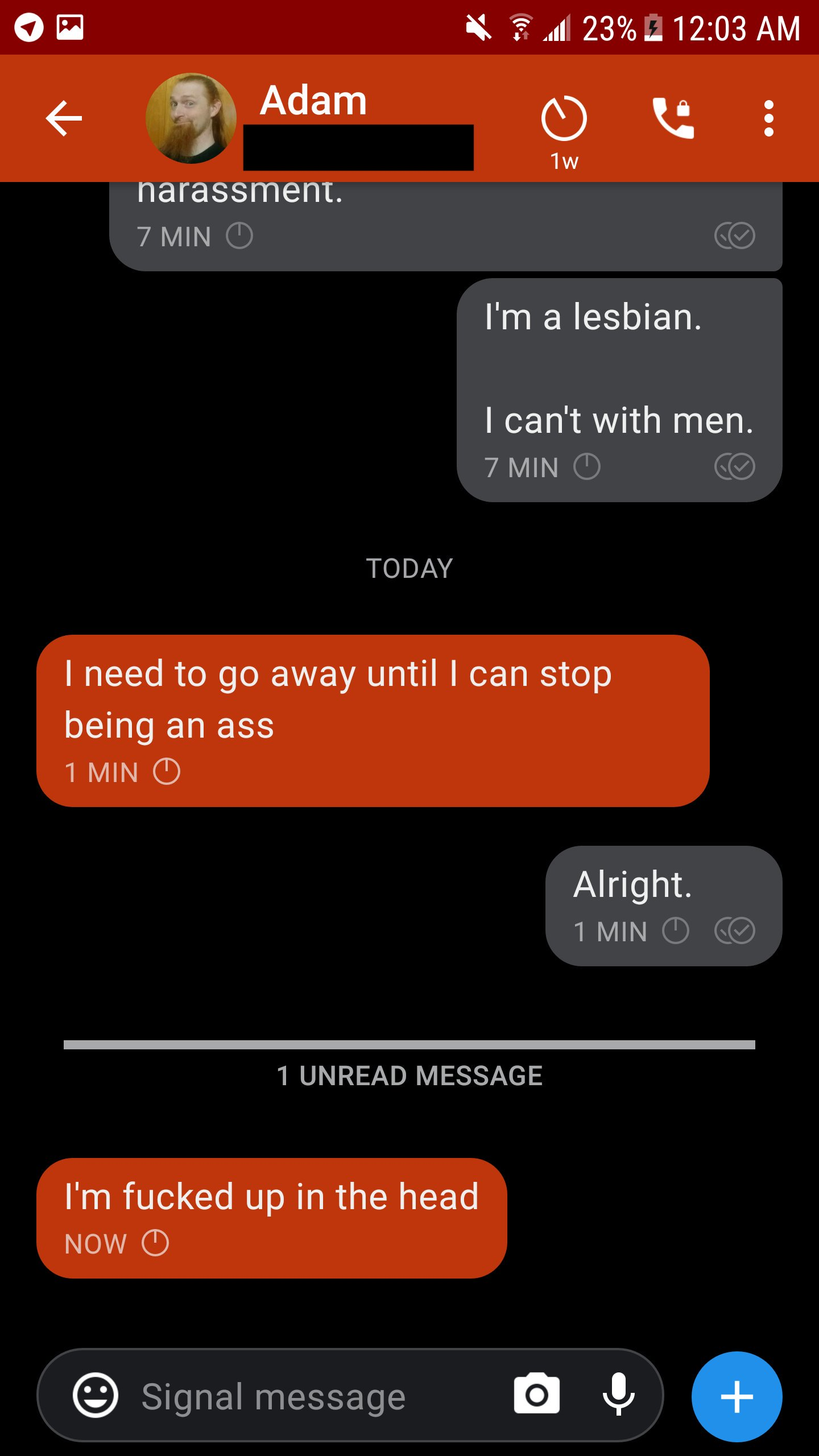Viewport: 819px width, 1456px height.
Task: Open the emoji picker
Action: point(95,1395)
